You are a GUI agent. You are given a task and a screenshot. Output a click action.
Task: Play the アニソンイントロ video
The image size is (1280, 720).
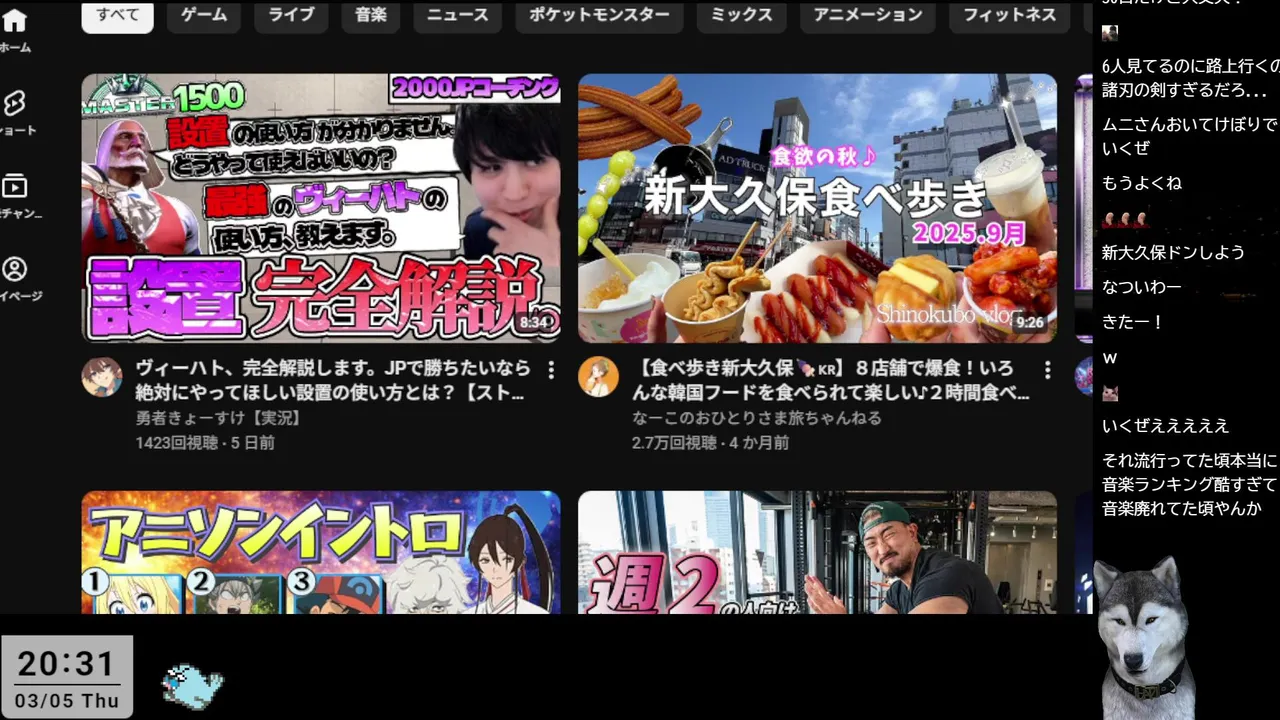point(320,552)
